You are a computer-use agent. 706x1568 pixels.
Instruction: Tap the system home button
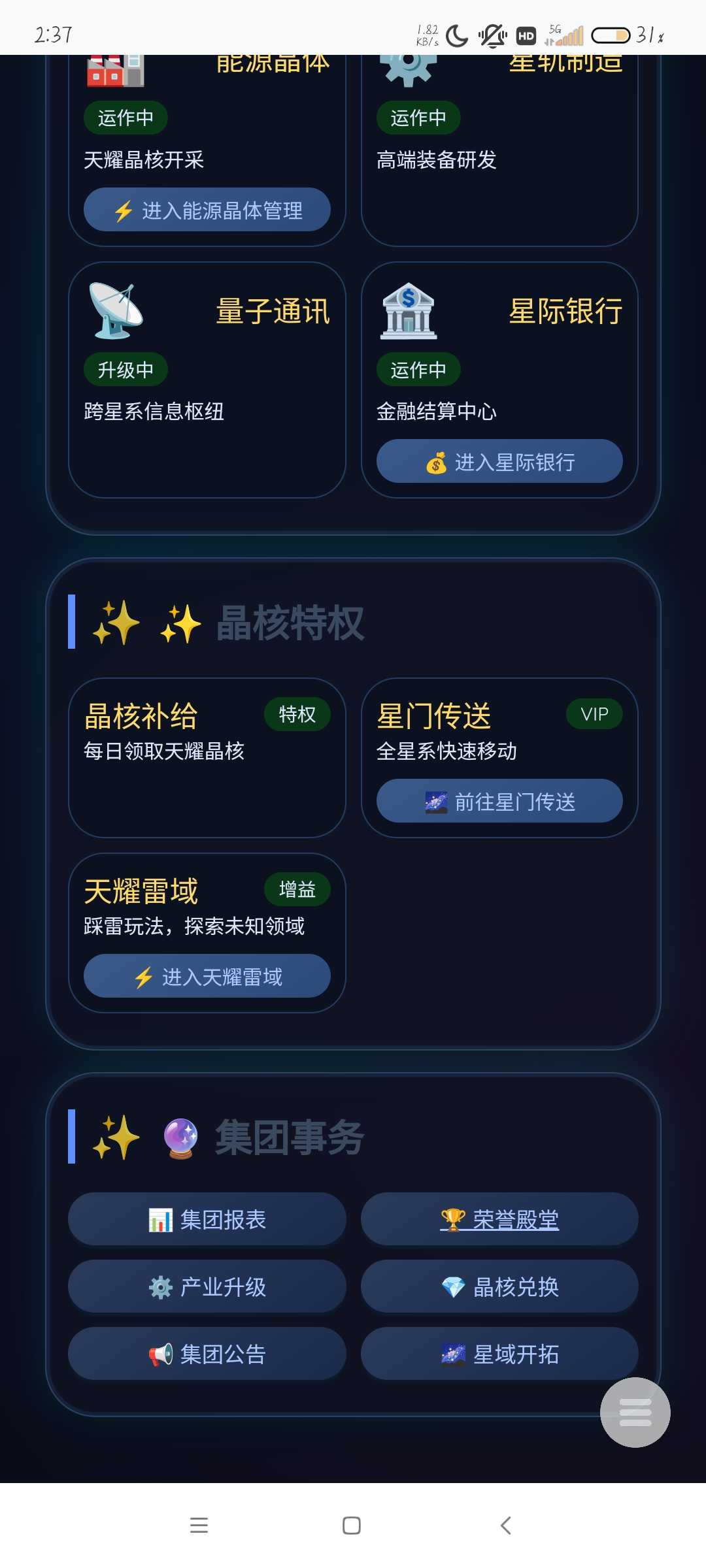352,1526
